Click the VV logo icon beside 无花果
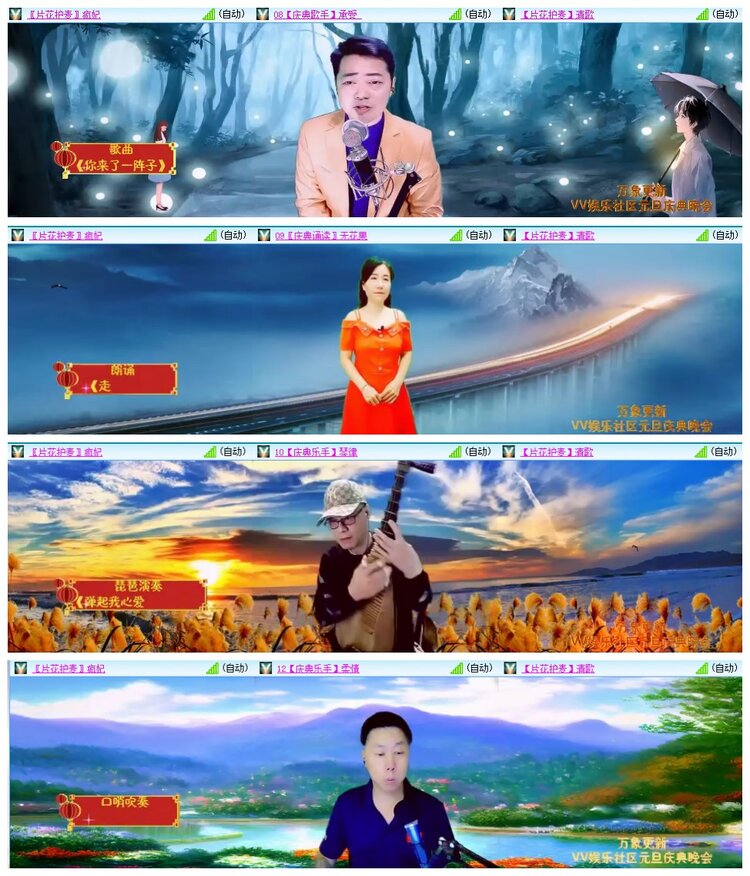Viewport: 750px width, 876px height. tap(262, 237)
